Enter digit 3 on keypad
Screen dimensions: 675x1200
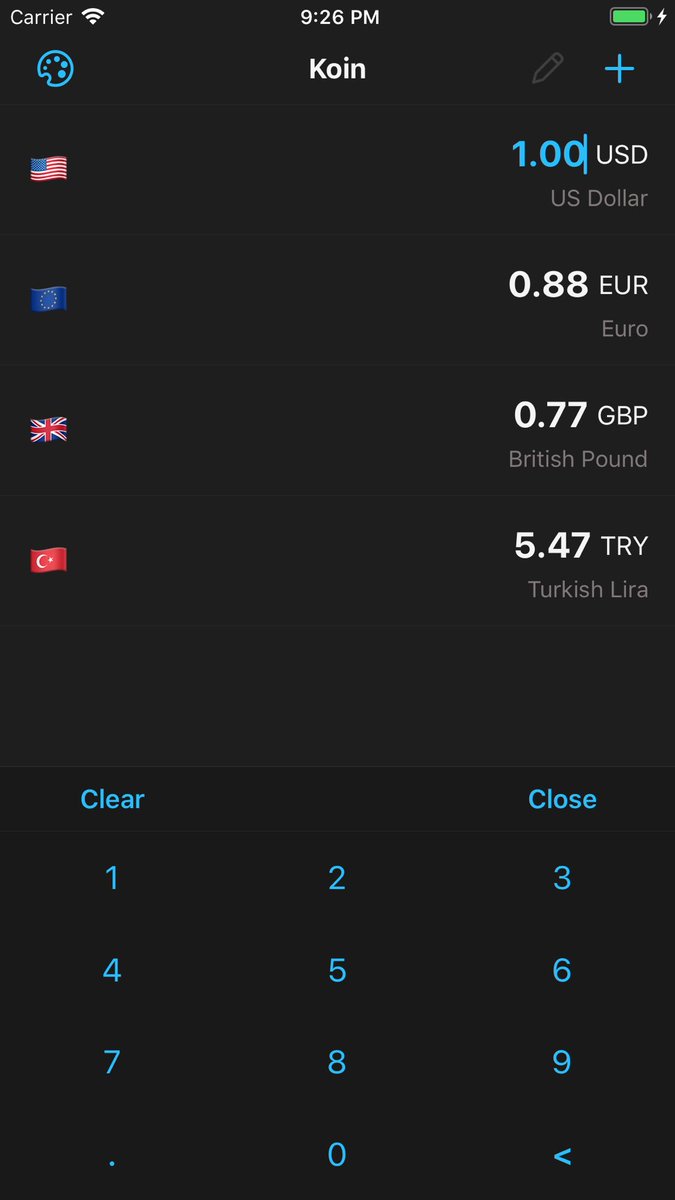pyautogui.click(x=562, y=878)
